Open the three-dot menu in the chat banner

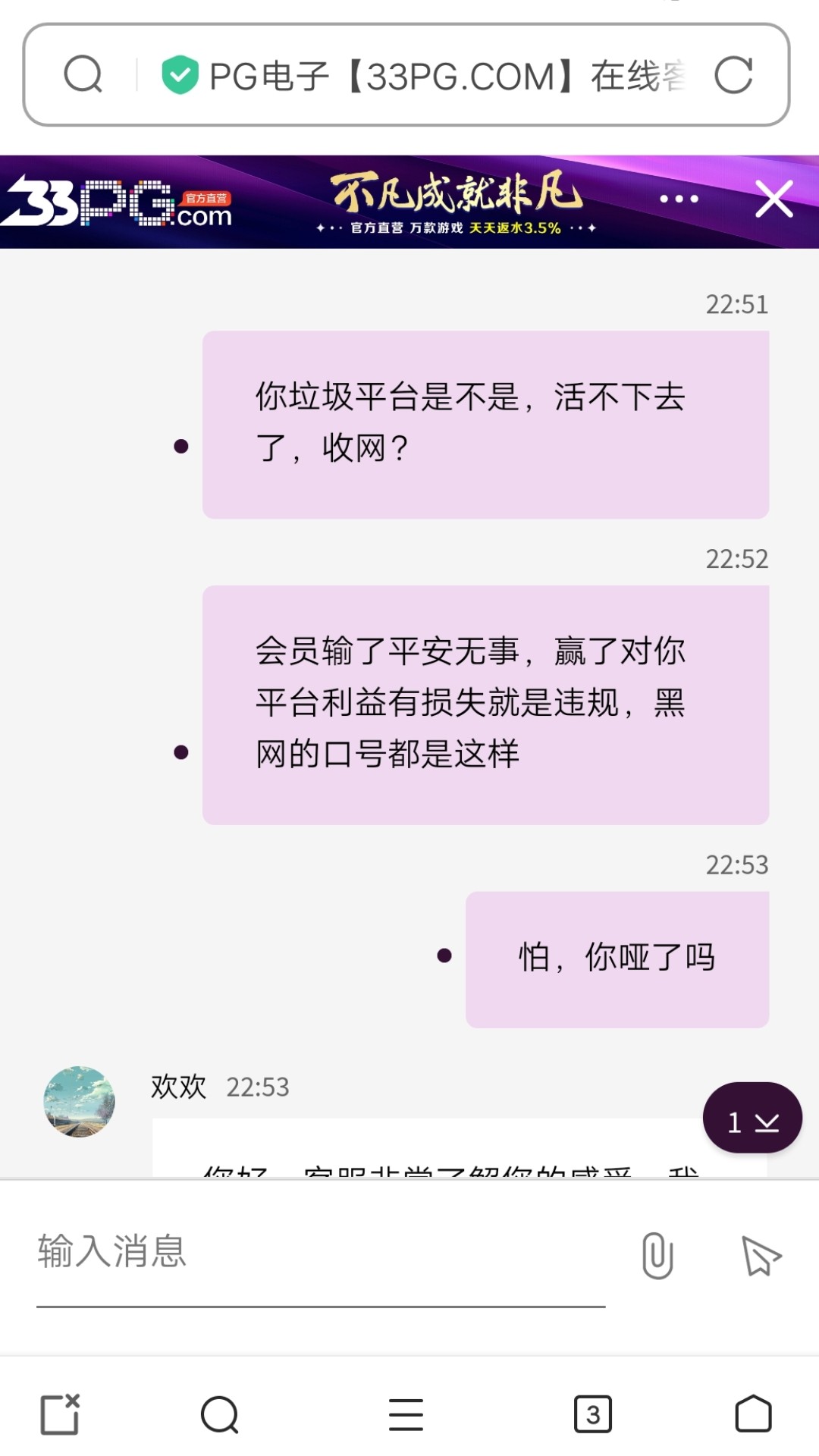coord(679,199)
